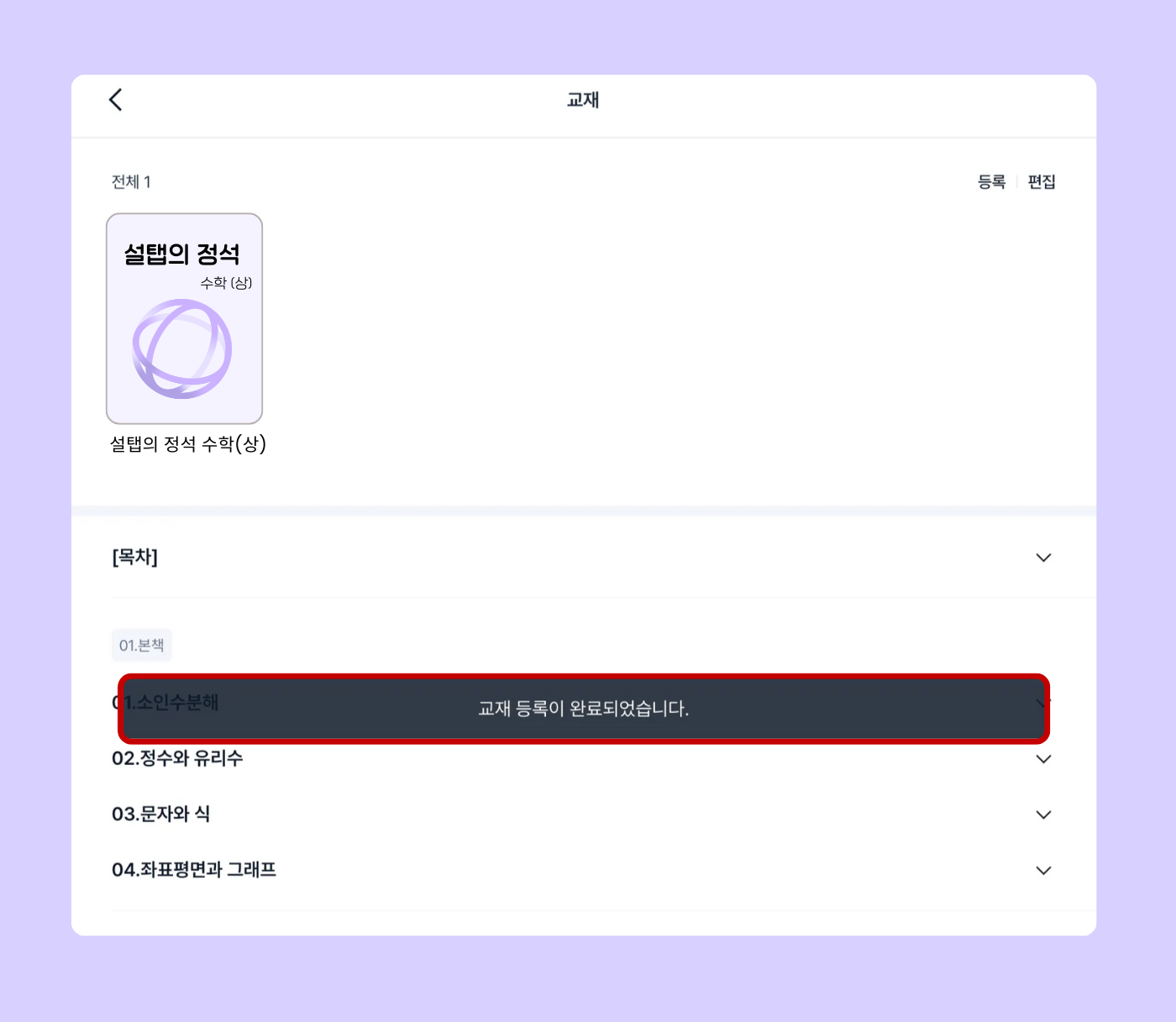Expand chapter 03.문자와 식
1176x1022 pixels.
click(1043, 815)
